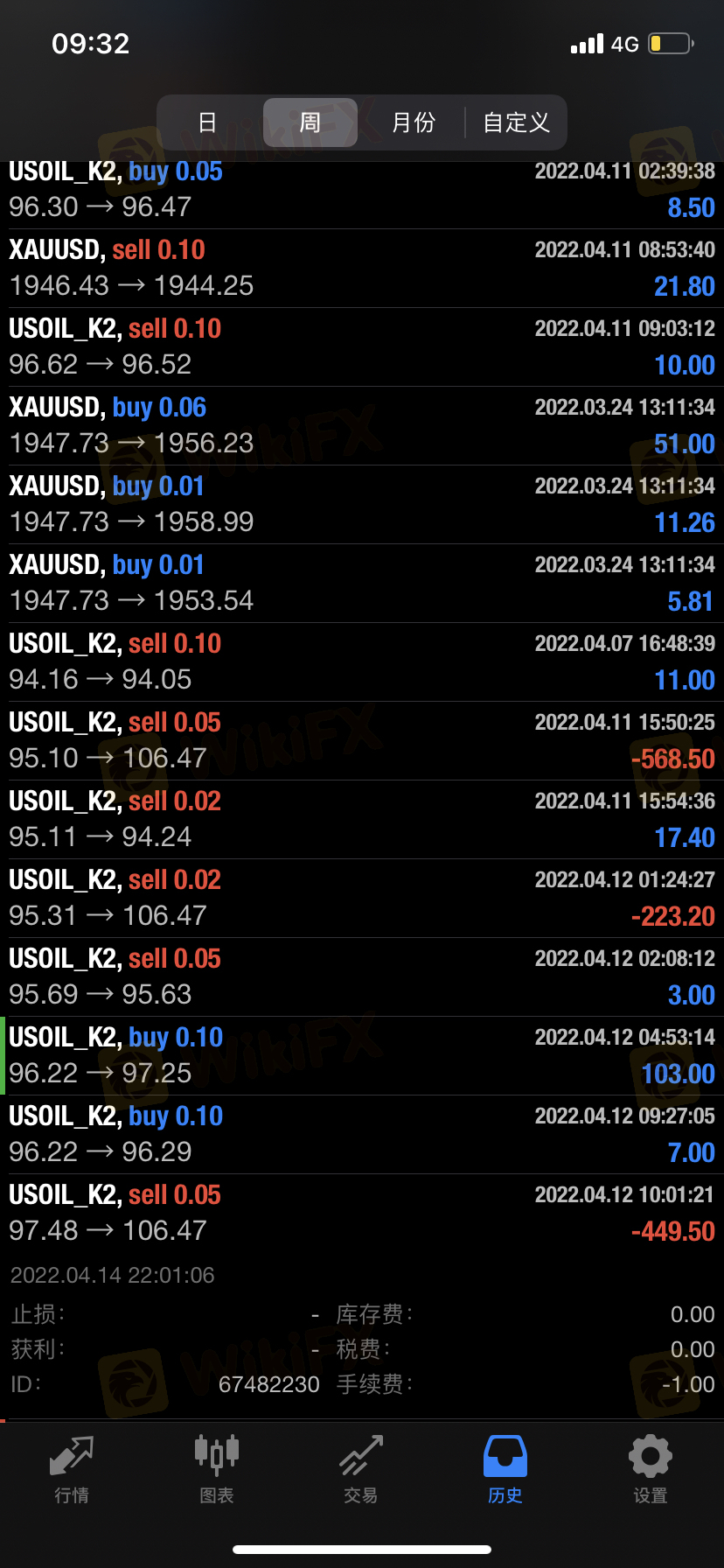Expand the XAUUSD buy 0.06 trade

(362, 425)
